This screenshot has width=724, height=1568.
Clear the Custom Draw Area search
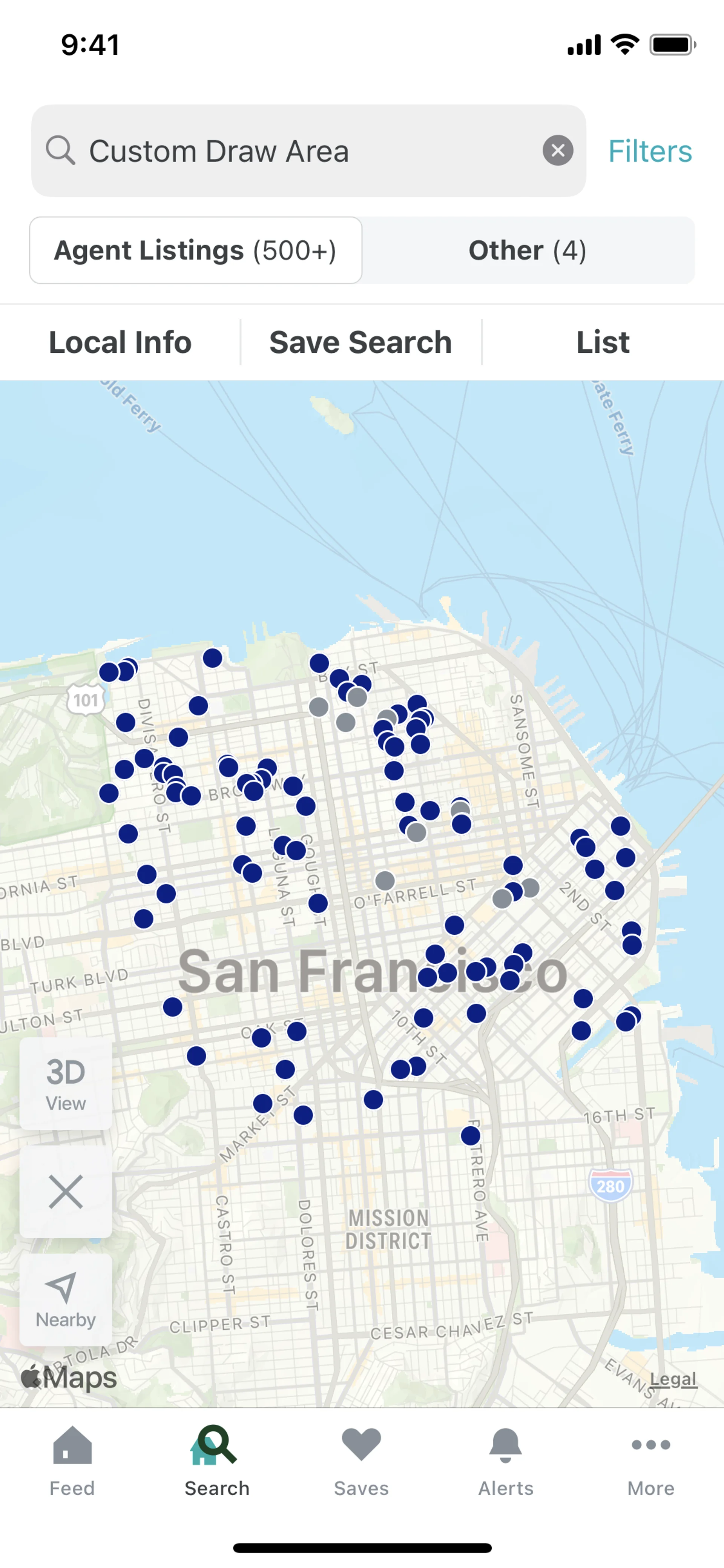tap(557, 151)
